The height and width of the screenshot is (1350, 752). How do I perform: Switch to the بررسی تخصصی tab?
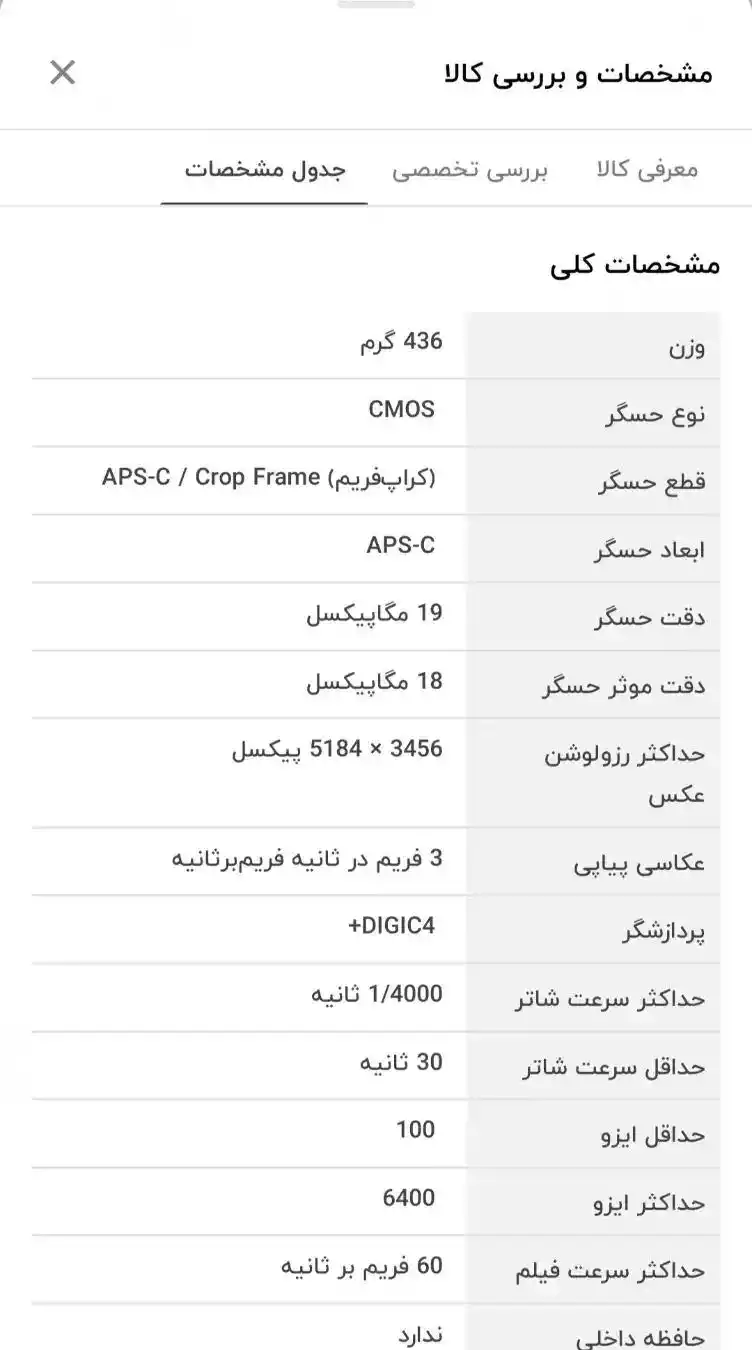(x=470, y=169)
